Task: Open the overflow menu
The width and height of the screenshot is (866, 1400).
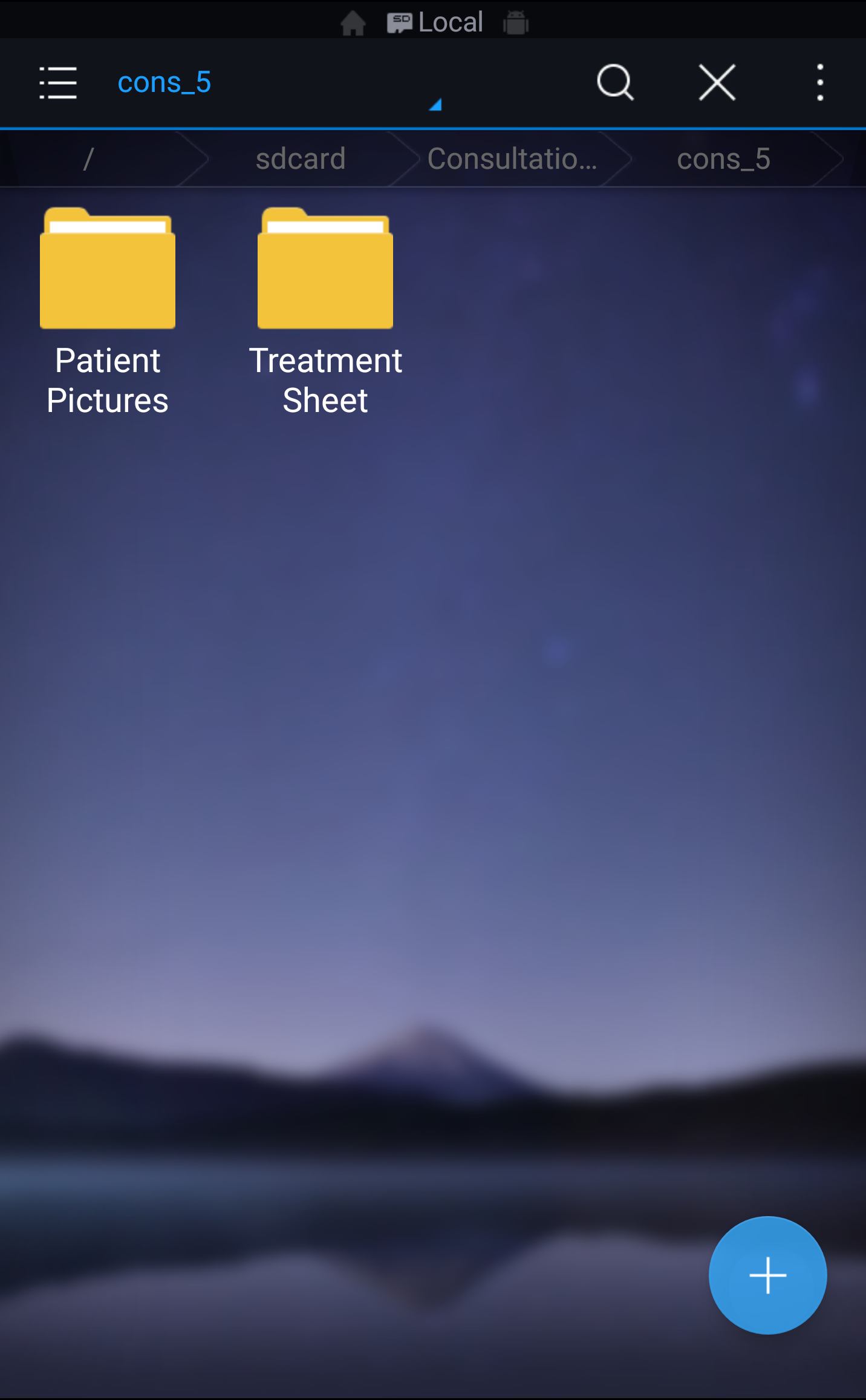Action: coord(820,82)
